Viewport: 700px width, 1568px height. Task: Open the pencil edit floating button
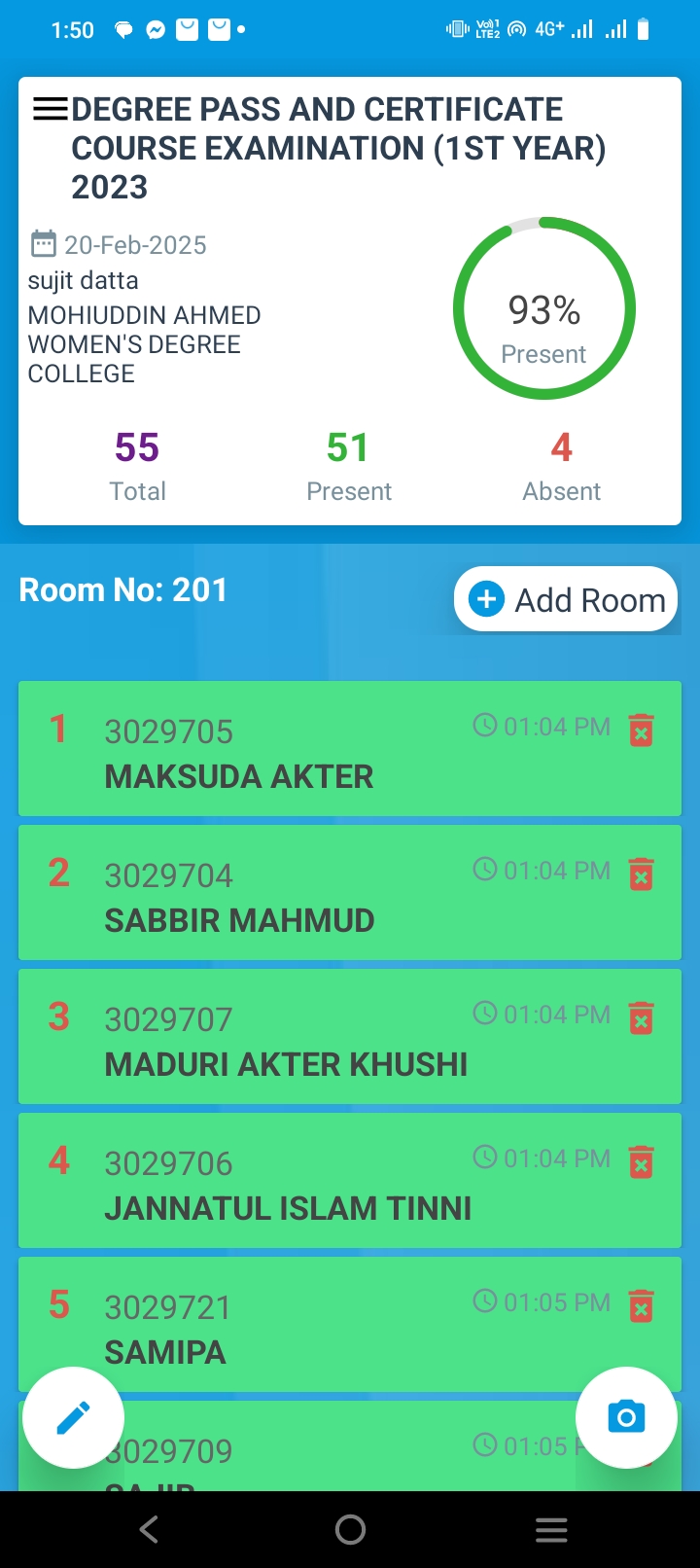(x=74, y=1418)
